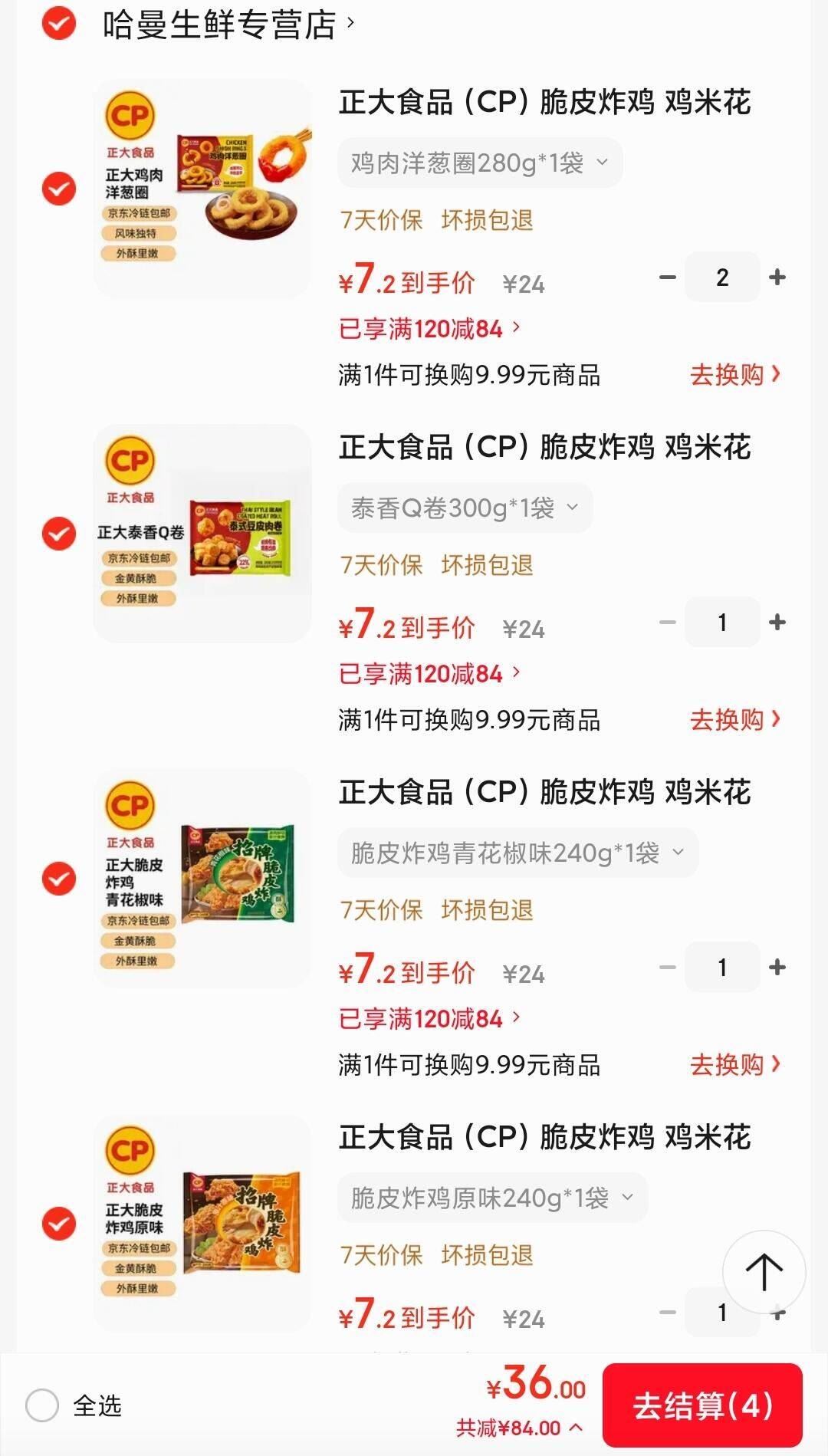Expand the 脆皮炸鸡青花椒味240g*1袋 variant selector
Viewport: 828px width, 1456px height.
pyautogui.click(x=517, y=853)
